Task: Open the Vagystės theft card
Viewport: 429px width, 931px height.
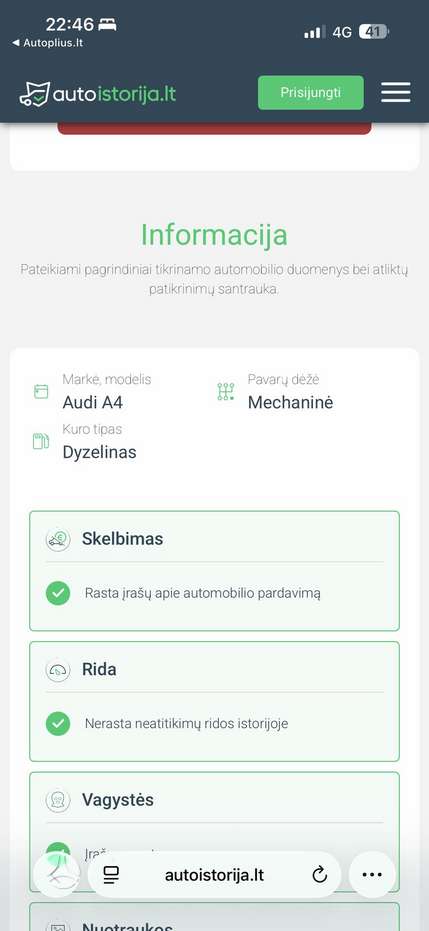Action: (214, 832)
